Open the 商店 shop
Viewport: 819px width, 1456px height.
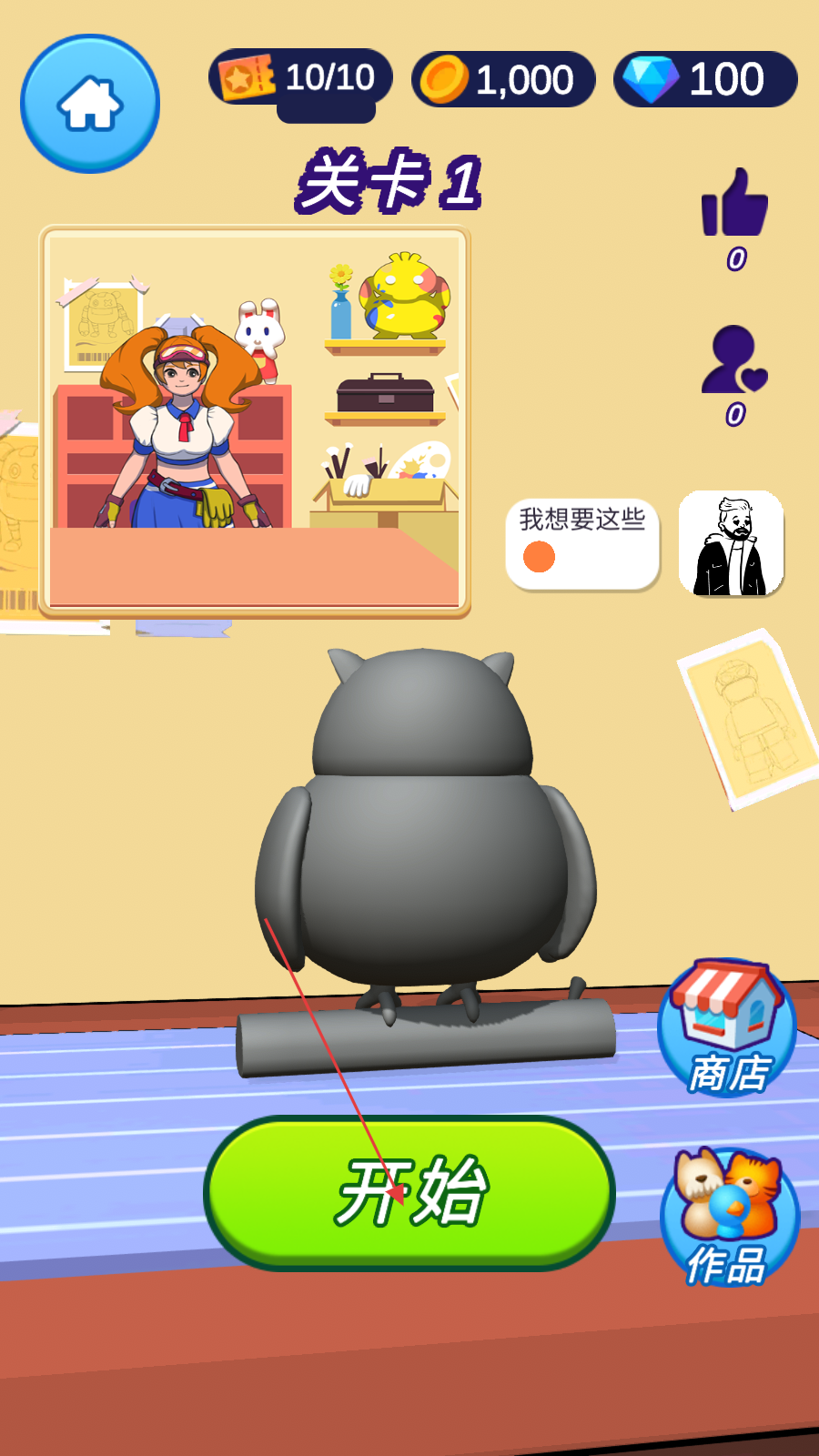[x=727, y=1028]
